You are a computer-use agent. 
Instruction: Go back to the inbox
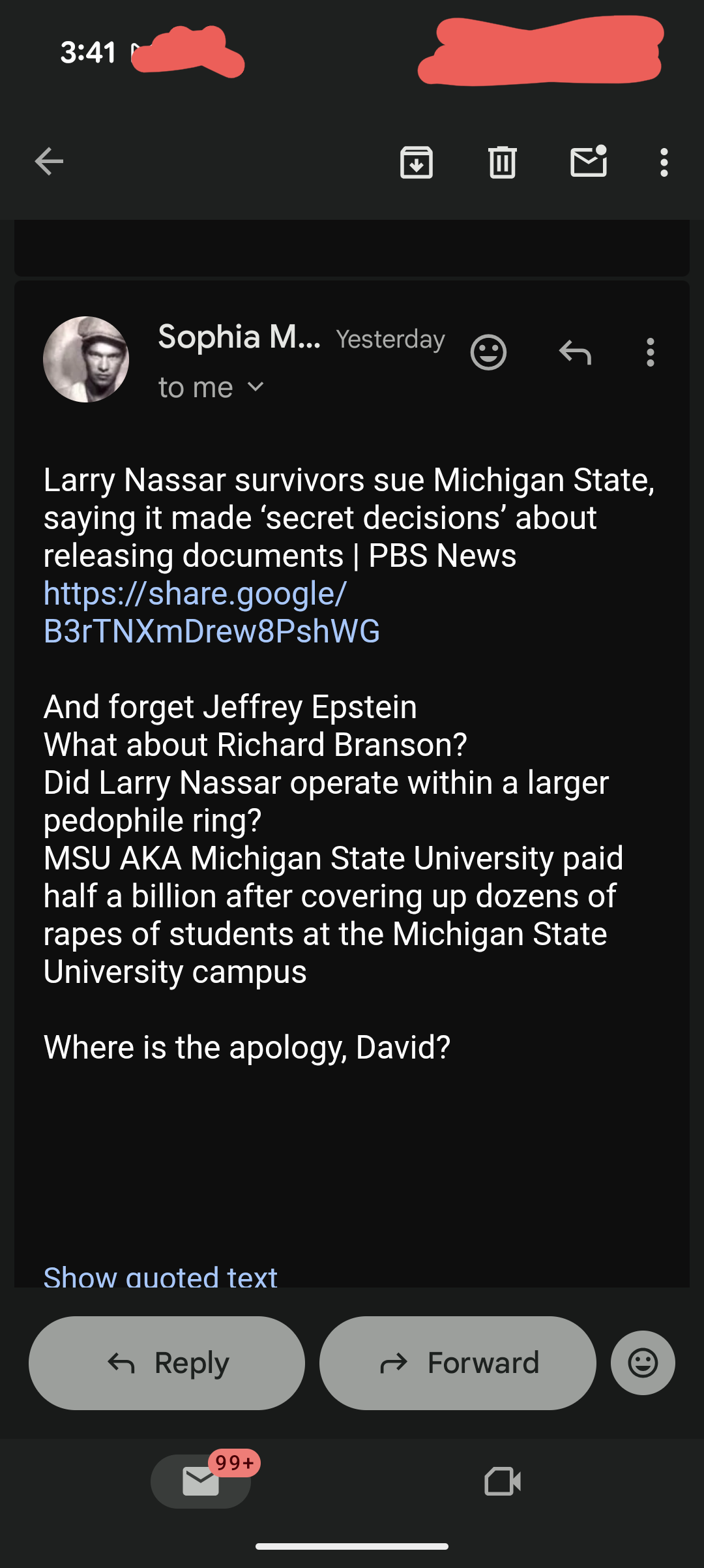(x=49, y=162)
